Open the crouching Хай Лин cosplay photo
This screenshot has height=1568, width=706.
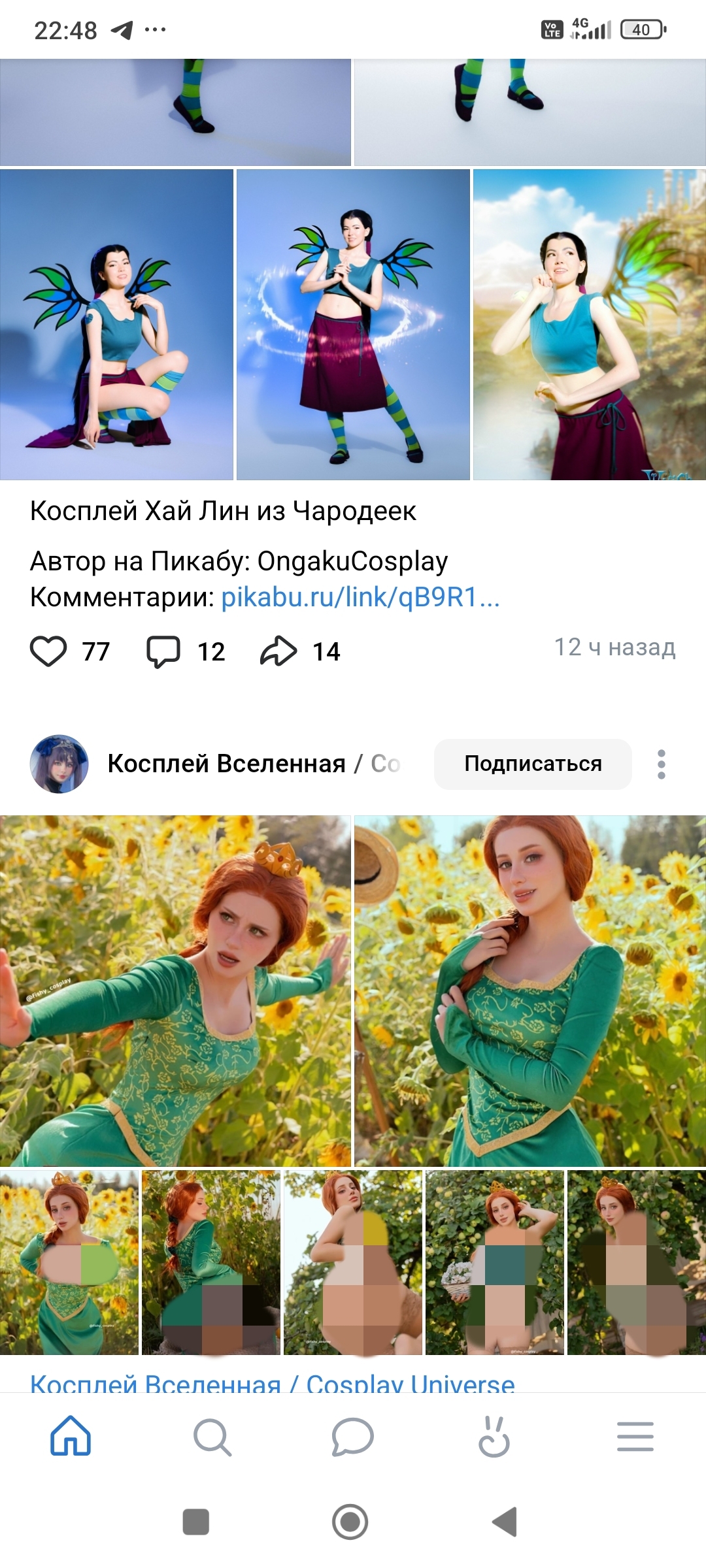(116, 325)
